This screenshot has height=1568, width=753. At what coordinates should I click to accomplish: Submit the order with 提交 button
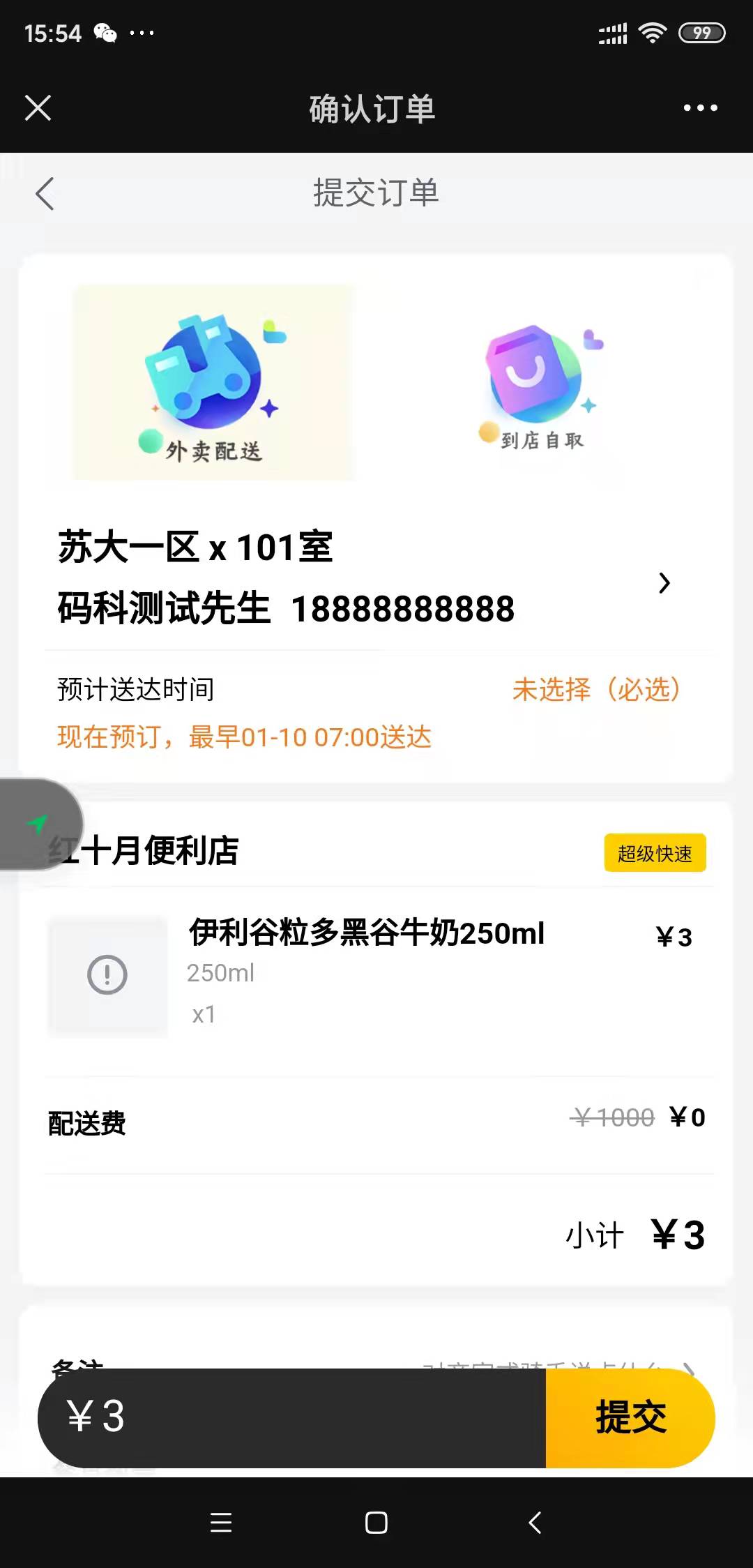click(x=630, y=1417)
